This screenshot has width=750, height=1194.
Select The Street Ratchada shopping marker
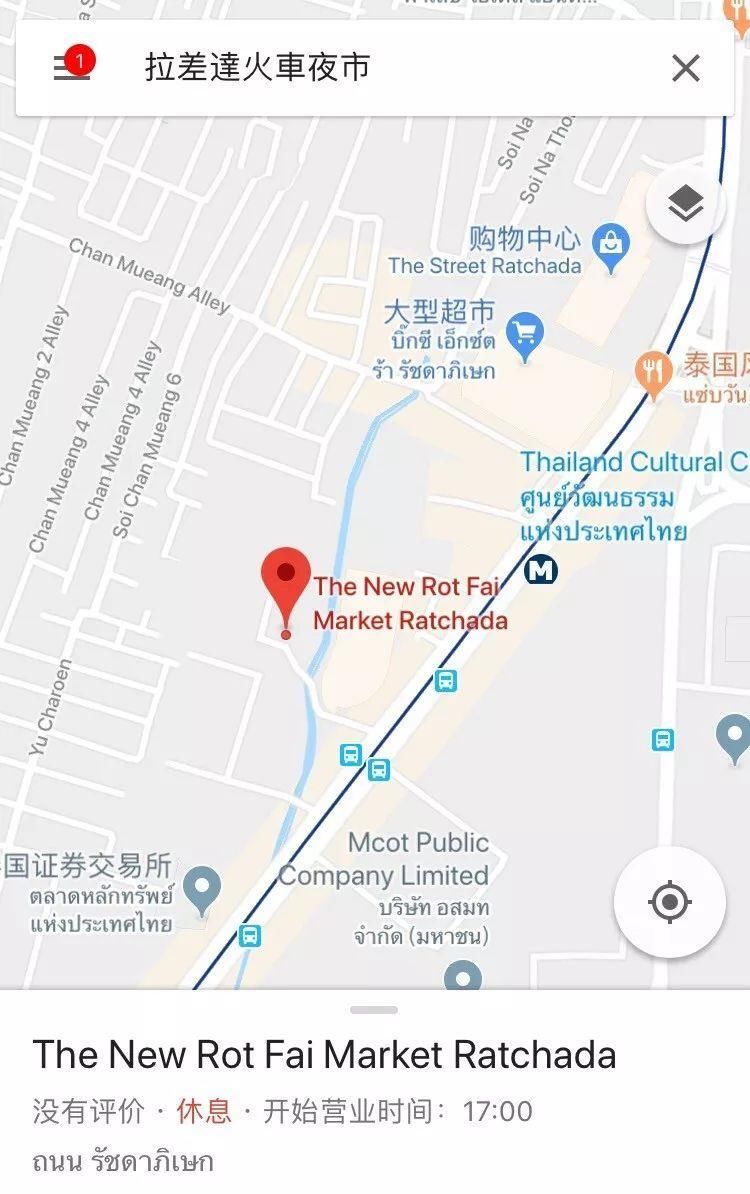609,242
